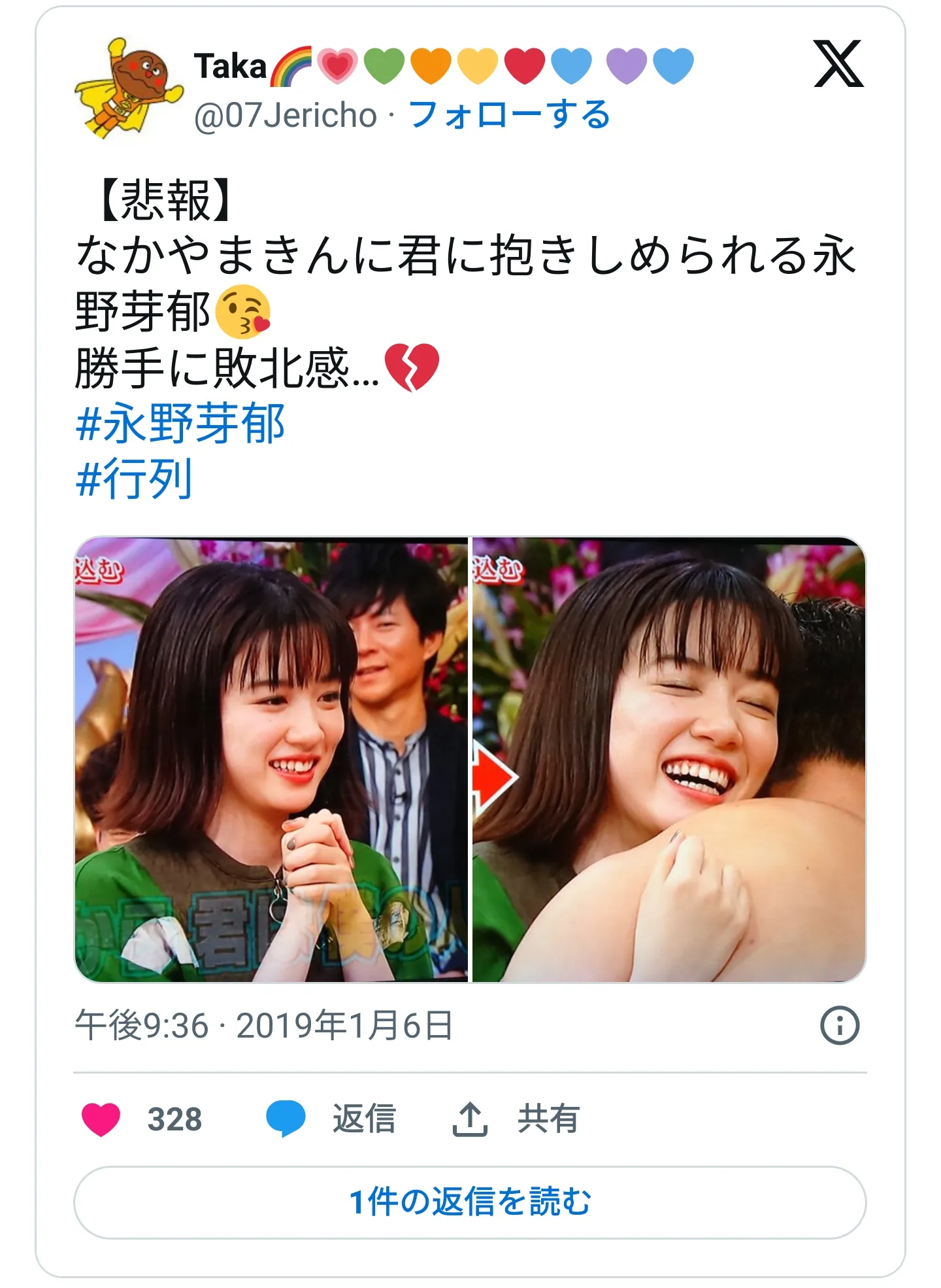Reply with the 返信 button
Viewport: 941px width, 1288px height.
(331, 1119)
